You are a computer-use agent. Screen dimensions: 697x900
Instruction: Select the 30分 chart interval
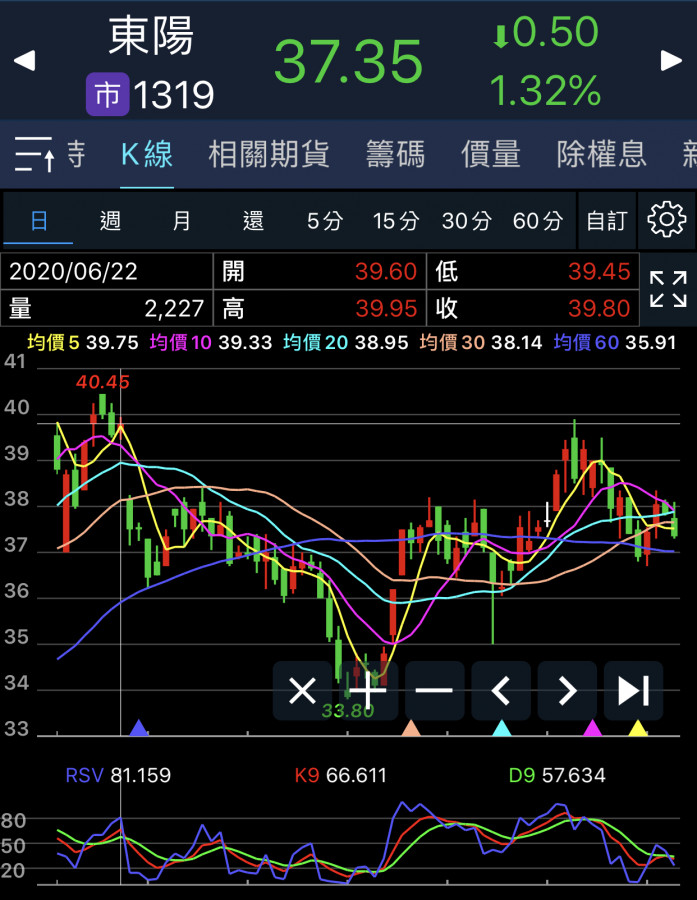click(467, 221)
